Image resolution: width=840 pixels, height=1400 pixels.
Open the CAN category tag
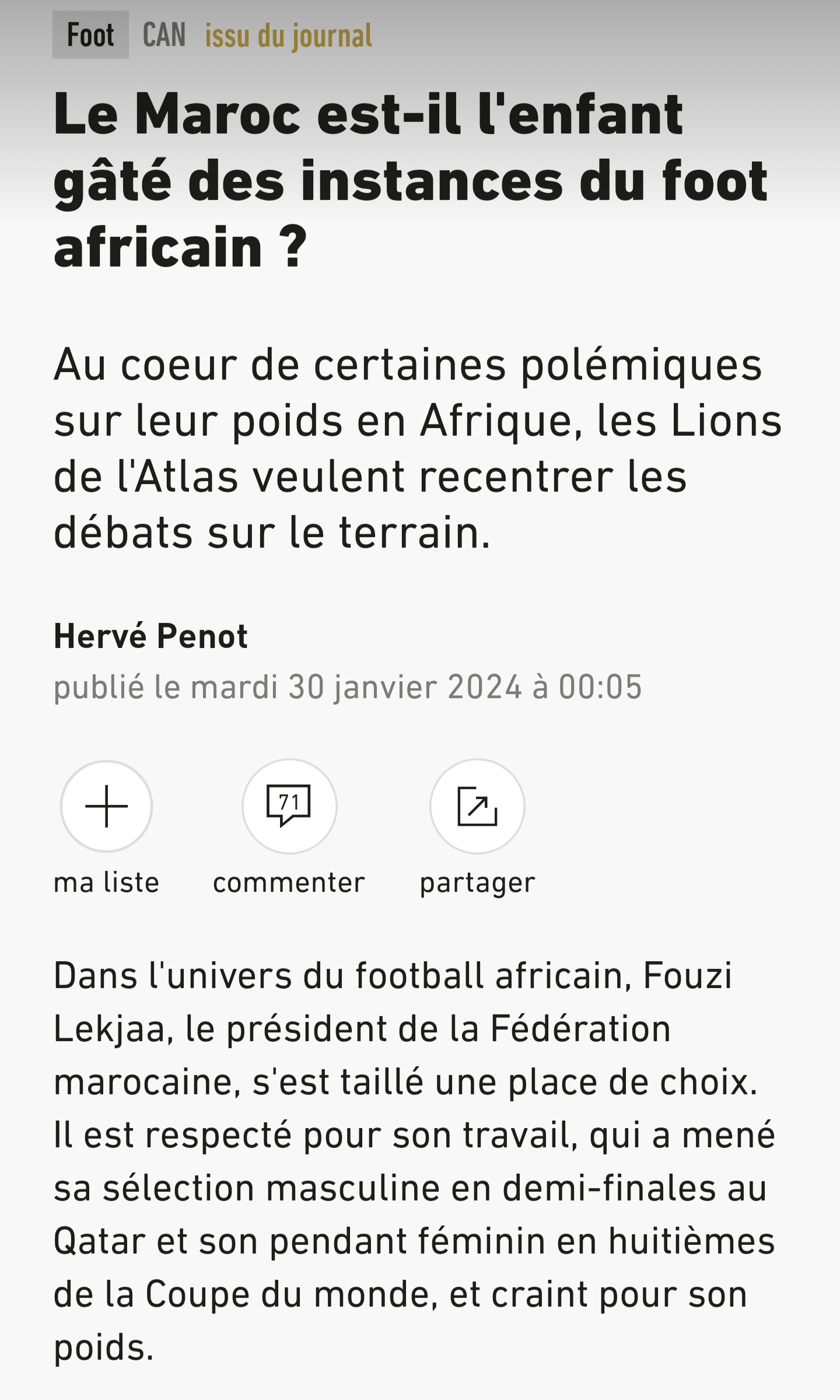click(164, 35)
